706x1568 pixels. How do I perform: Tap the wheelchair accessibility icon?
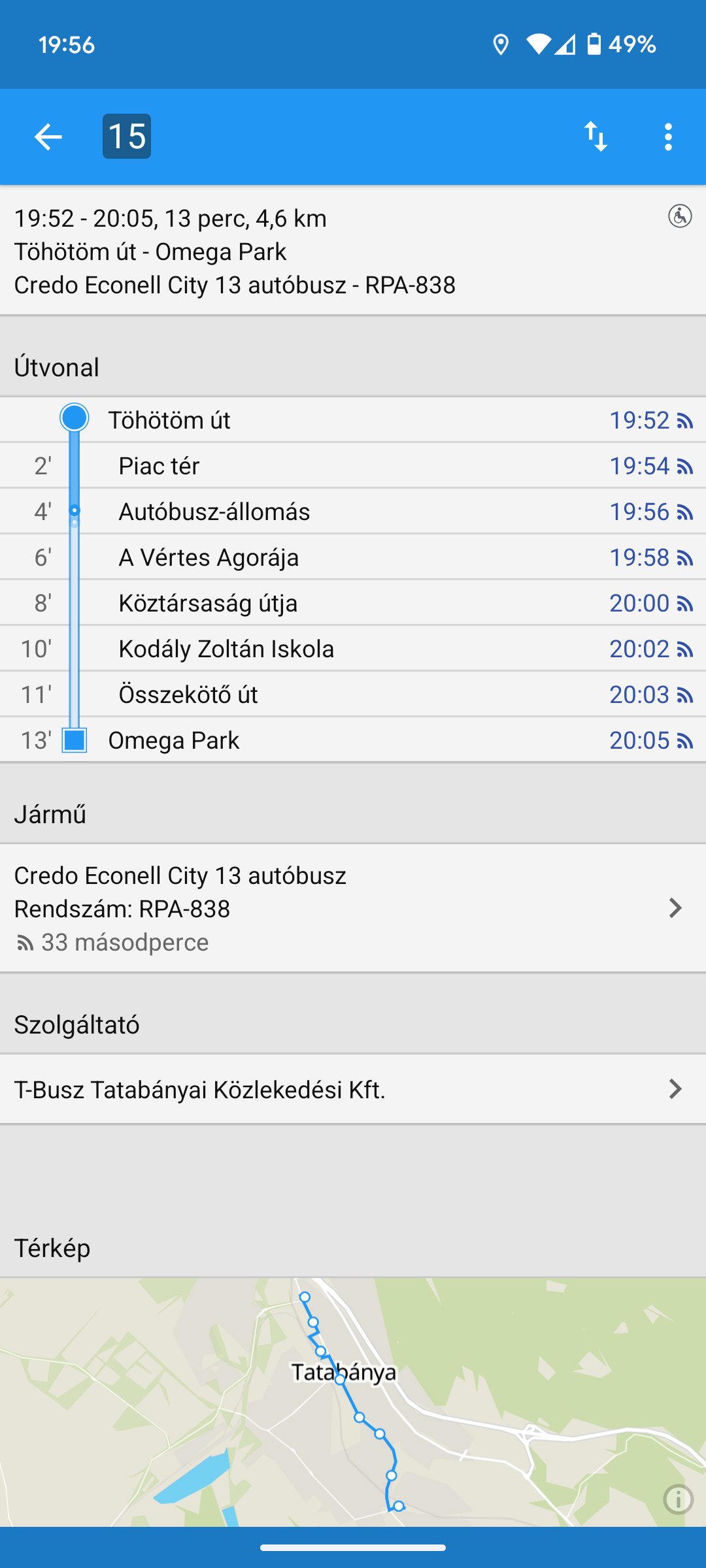[680, 216]
